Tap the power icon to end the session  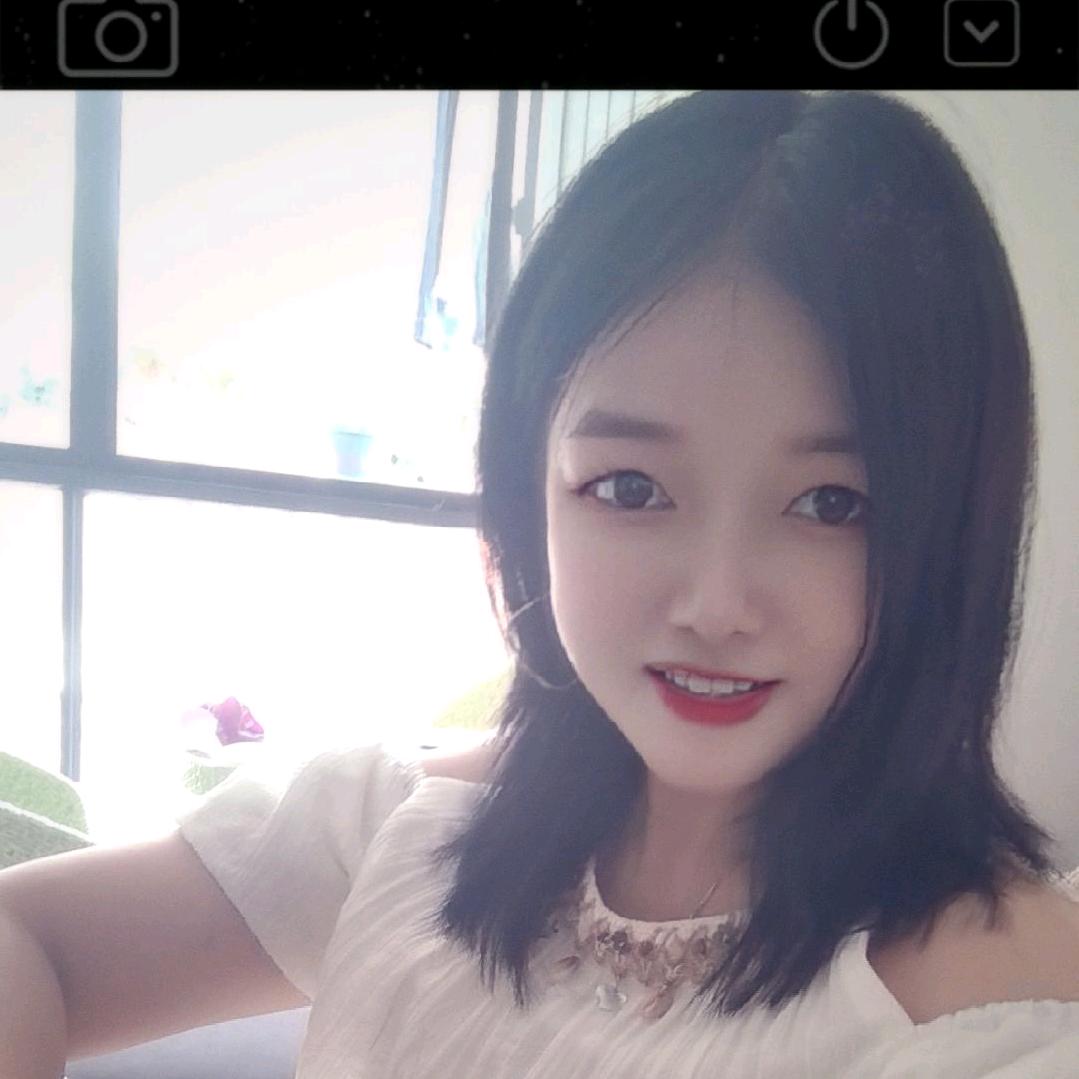pos(851,34)
